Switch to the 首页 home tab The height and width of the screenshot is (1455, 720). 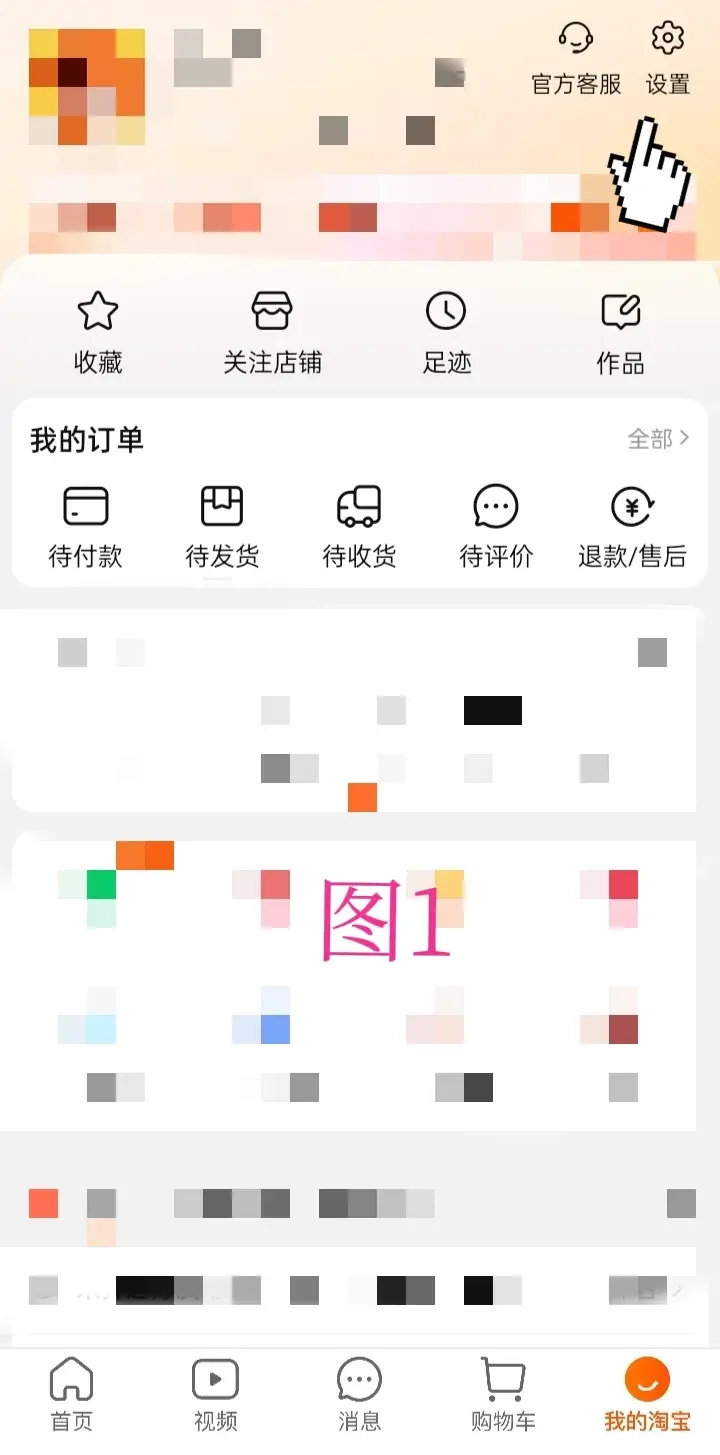71,1390
